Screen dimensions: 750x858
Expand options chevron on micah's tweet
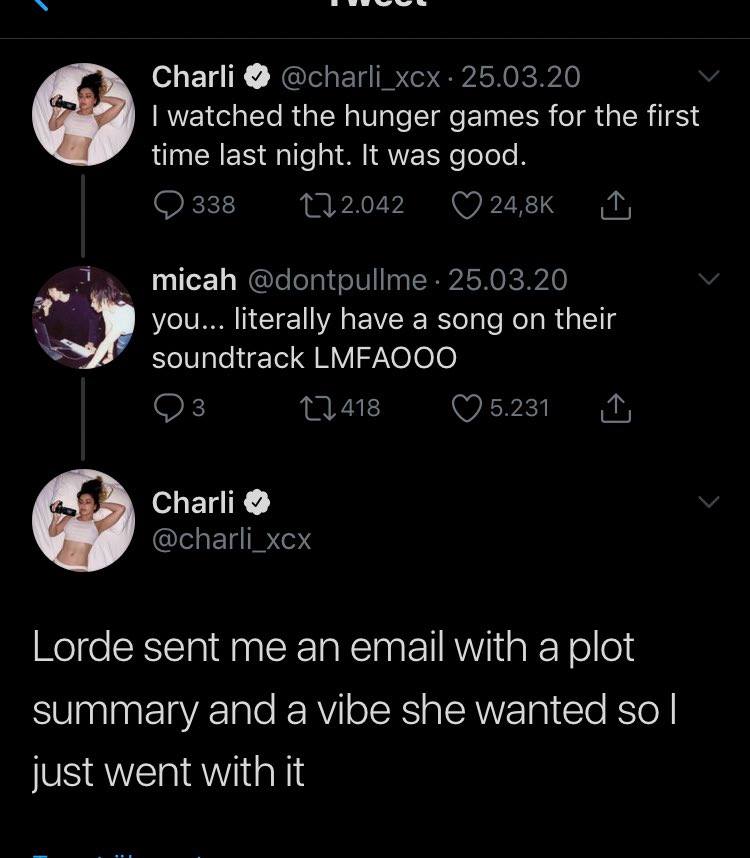point(709,279)
